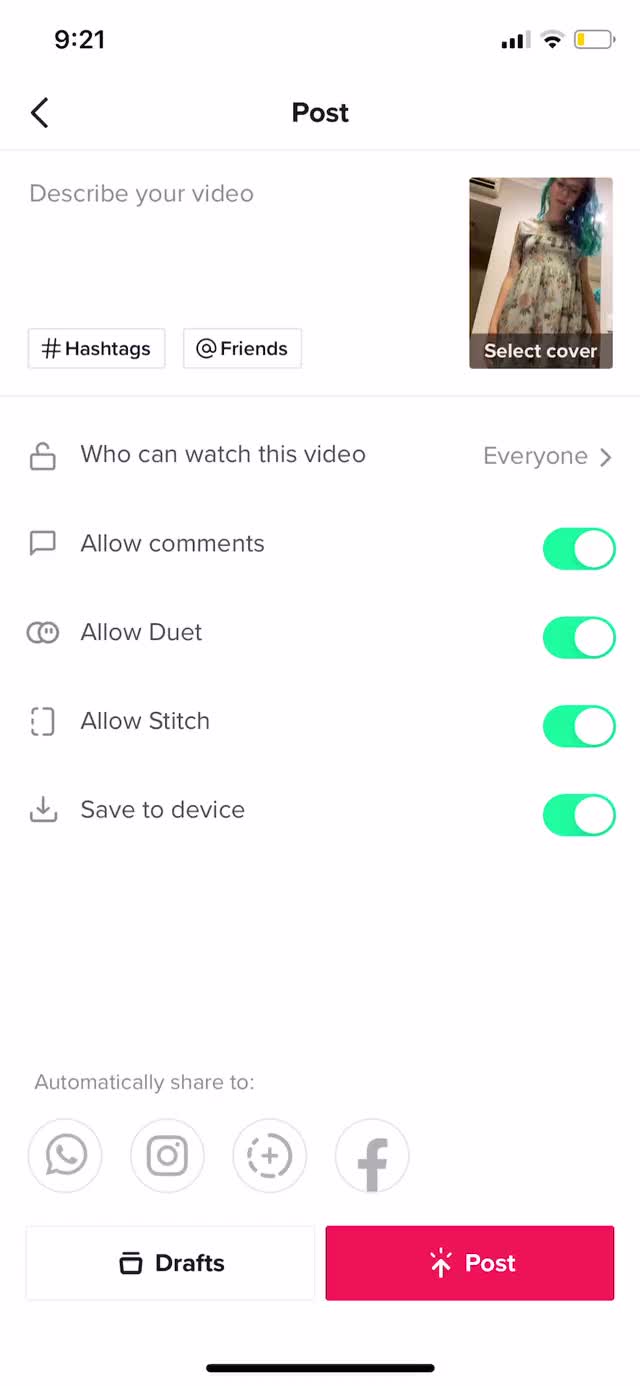
Task: Enable automatic sharing to WhatsApp
Action: 65,1156
